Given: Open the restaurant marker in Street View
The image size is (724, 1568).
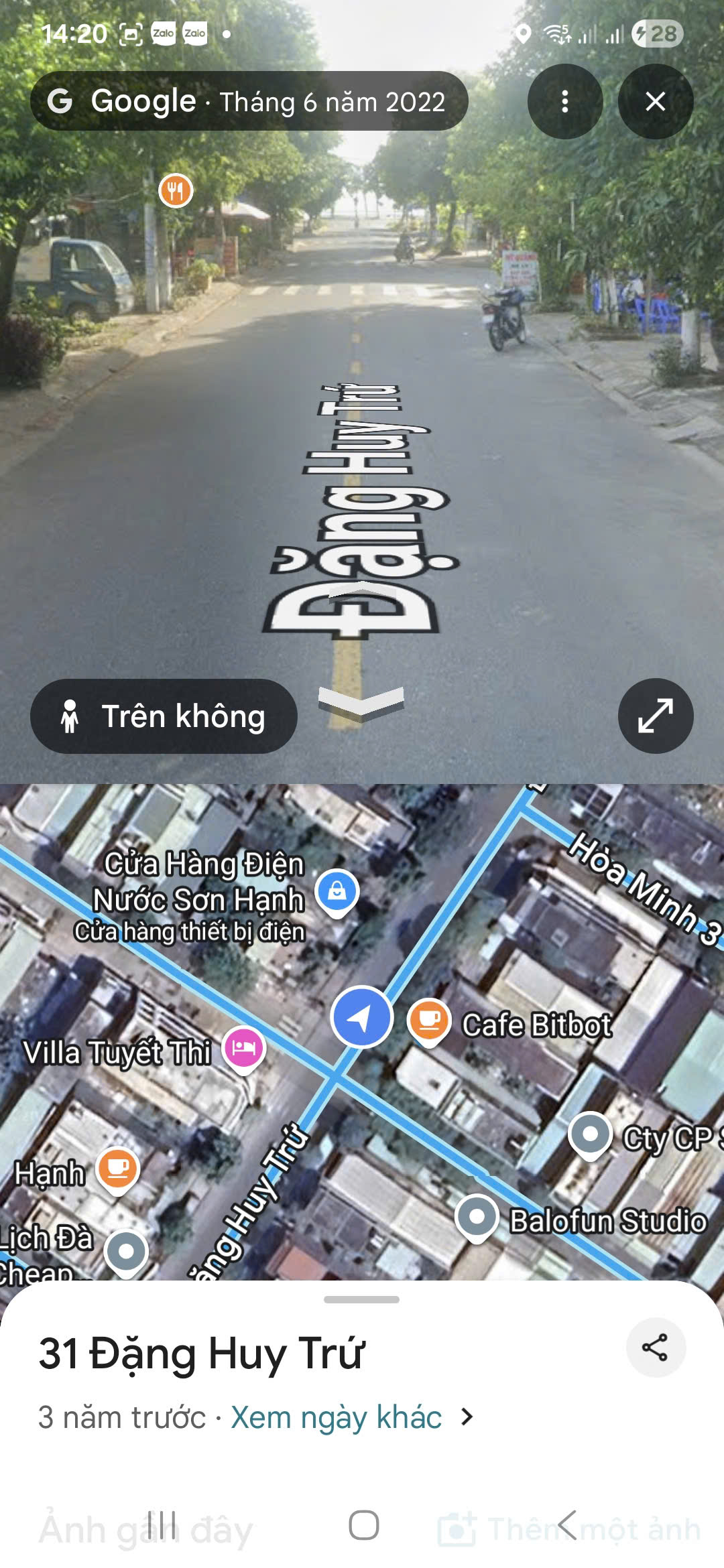Looking at the screenshot, I should coord(176,191).
